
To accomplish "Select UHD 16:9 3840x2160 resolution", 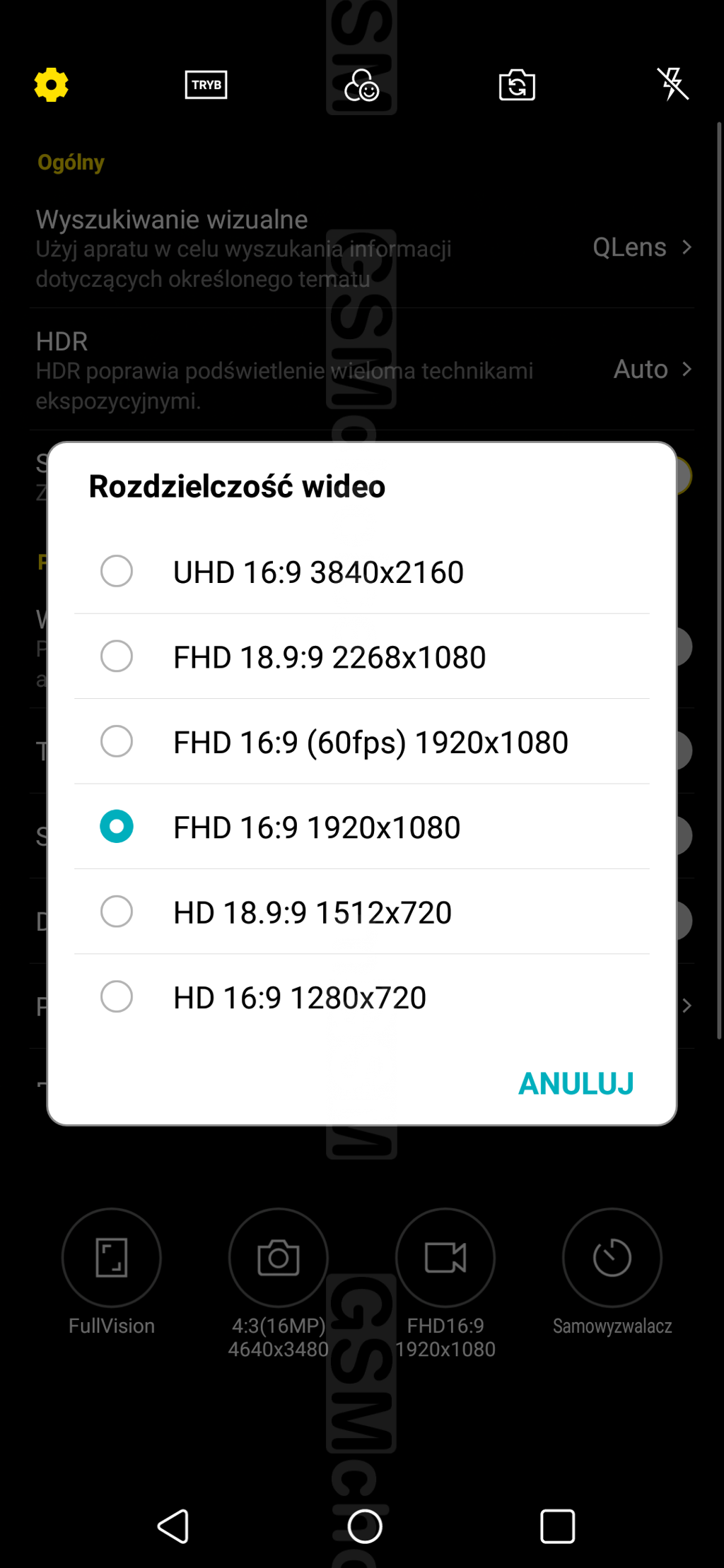I will tap(361, 572).
